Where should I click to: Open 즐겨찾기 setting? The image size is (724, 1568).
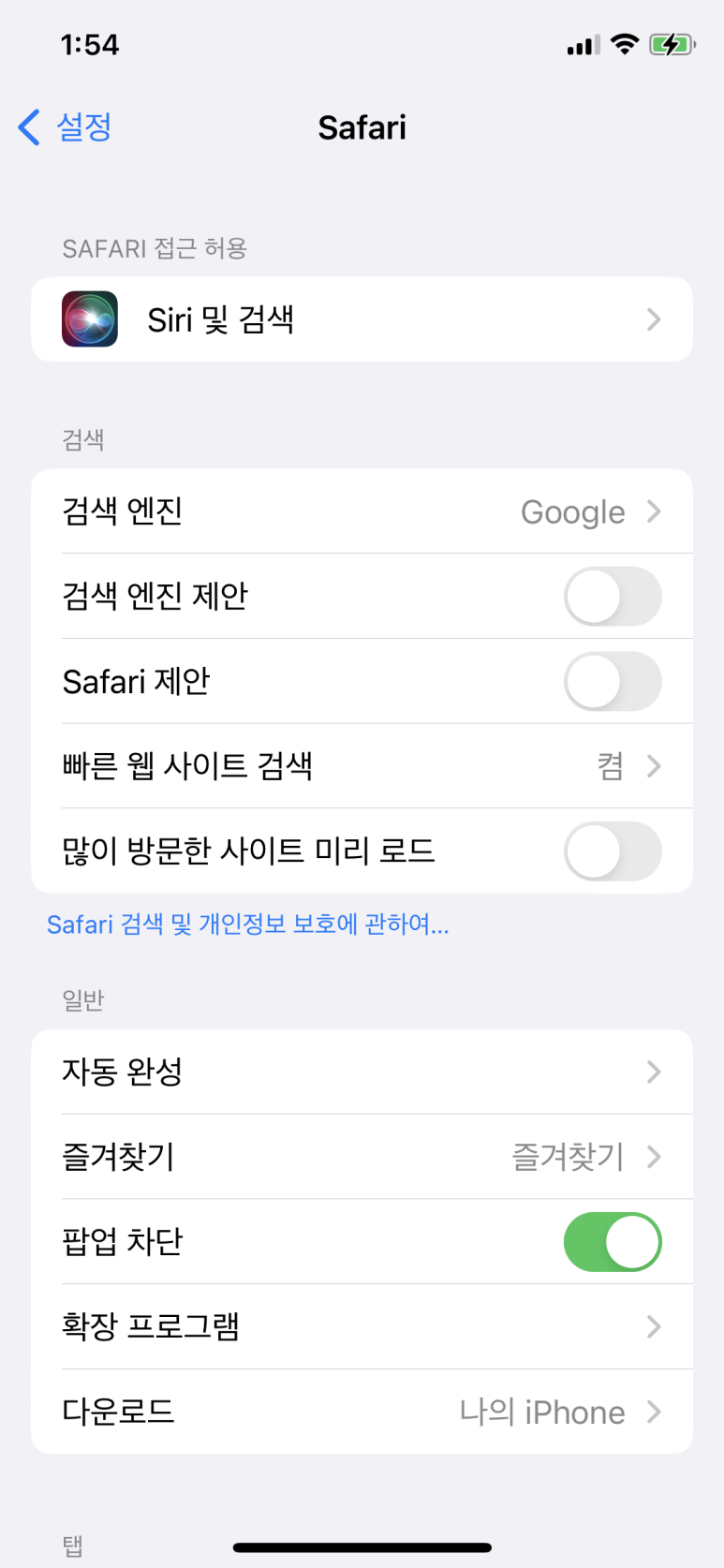tap(362, 1157)
